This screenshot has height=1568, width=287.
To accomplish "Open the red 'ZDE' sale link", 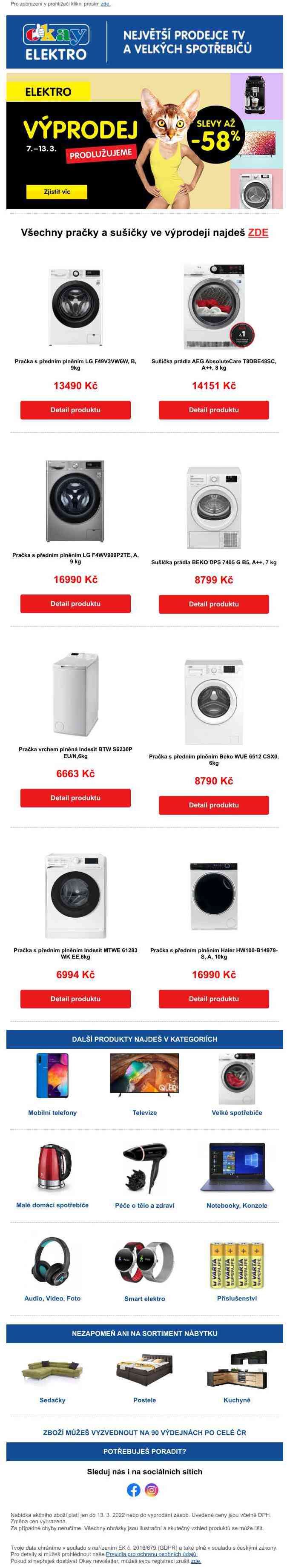I will click(x=258, y=233).
